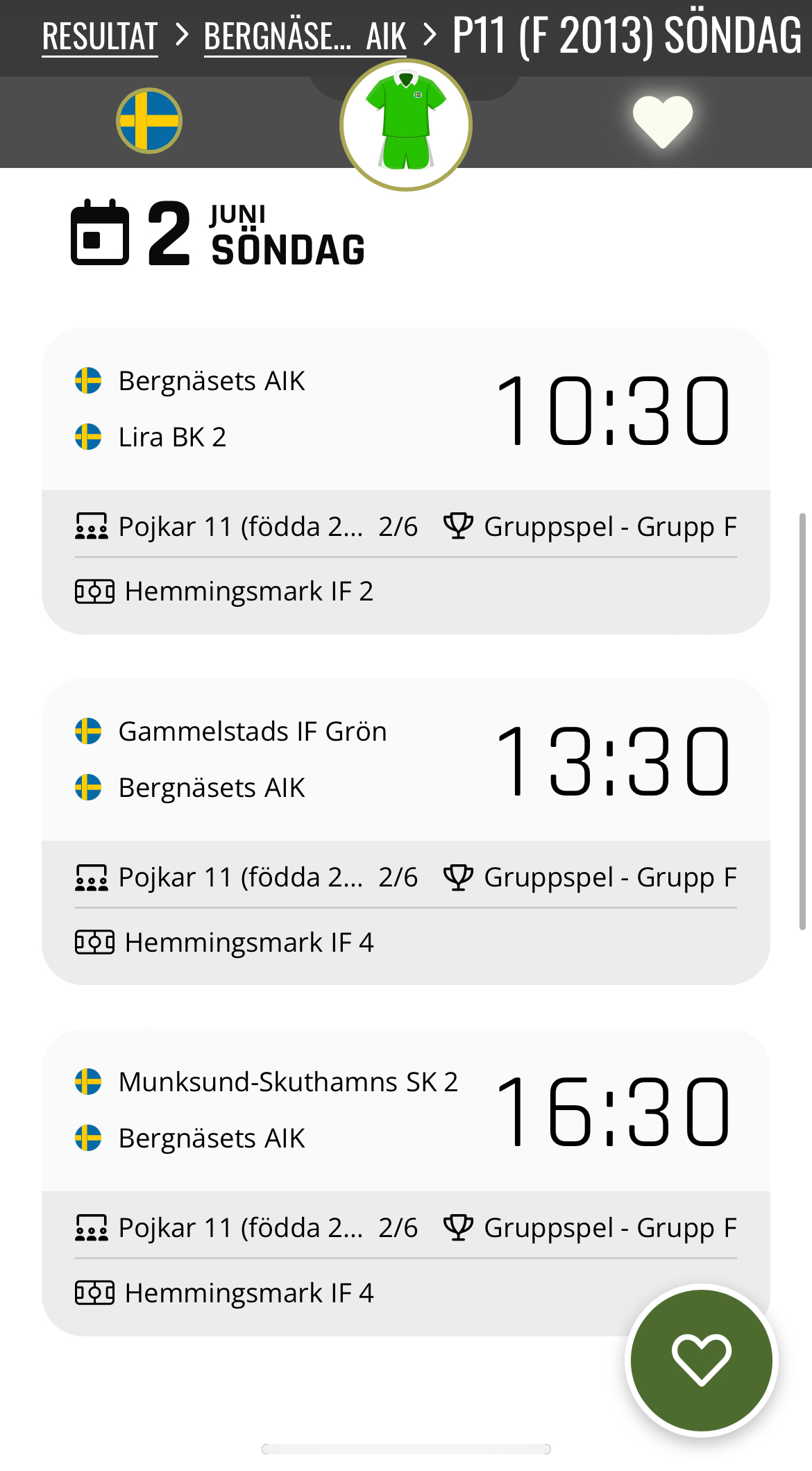The width and height of the screenshot is (812, 1471).
Task: Open the green team jersey badge
Action: [x=406, y=125]
